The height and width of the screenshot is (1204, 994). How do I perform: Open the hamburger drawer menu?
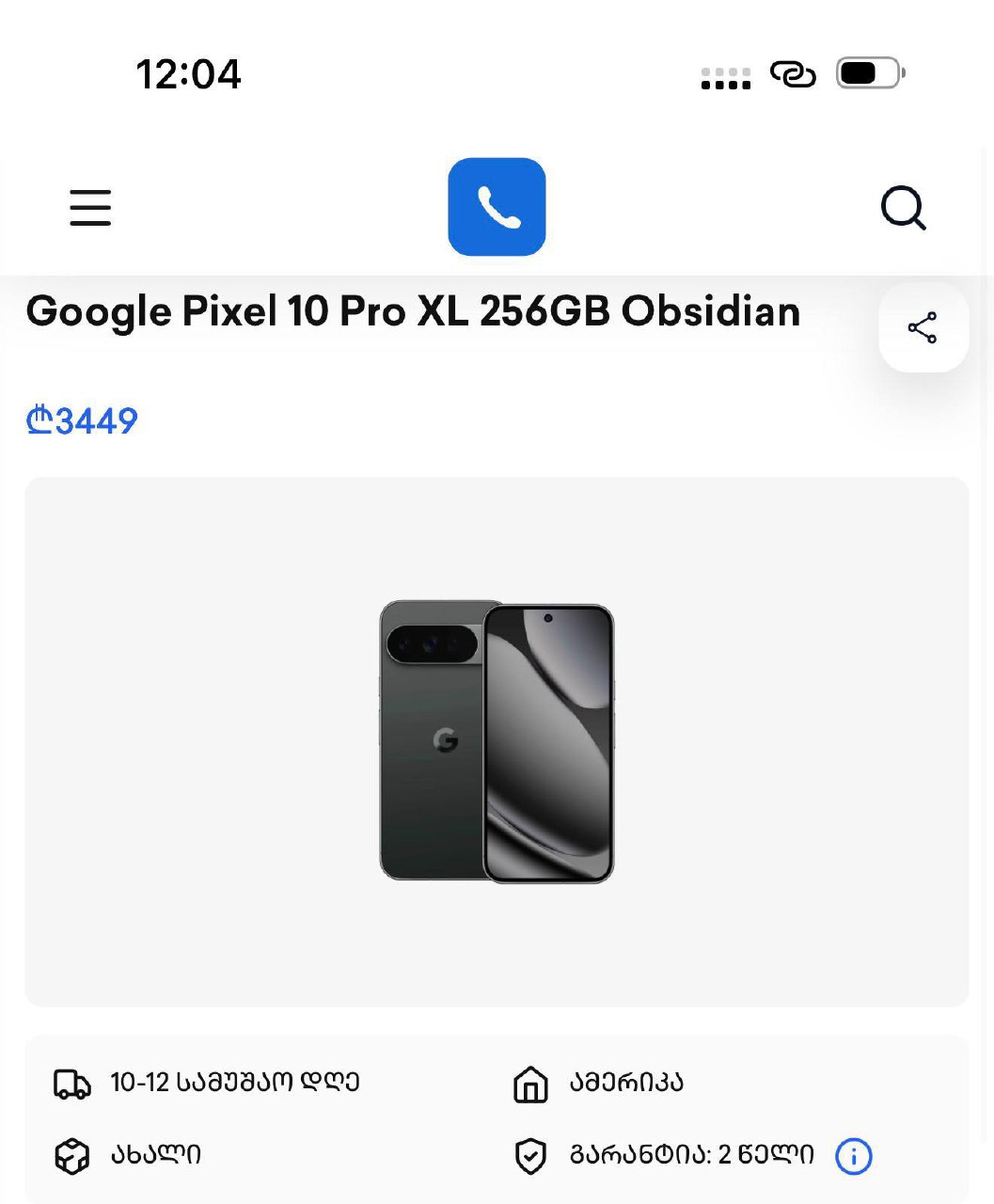tap(90, 207)
